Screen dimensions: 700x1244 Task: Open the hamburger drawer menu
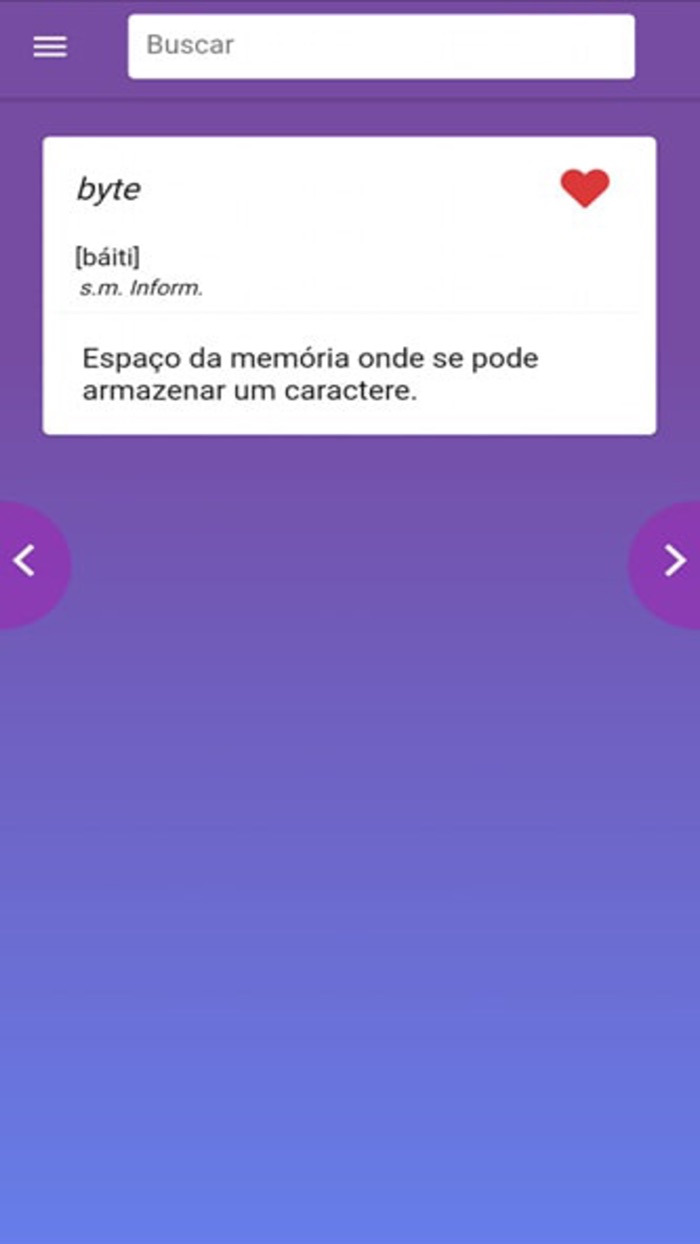(x=50, y=47)
